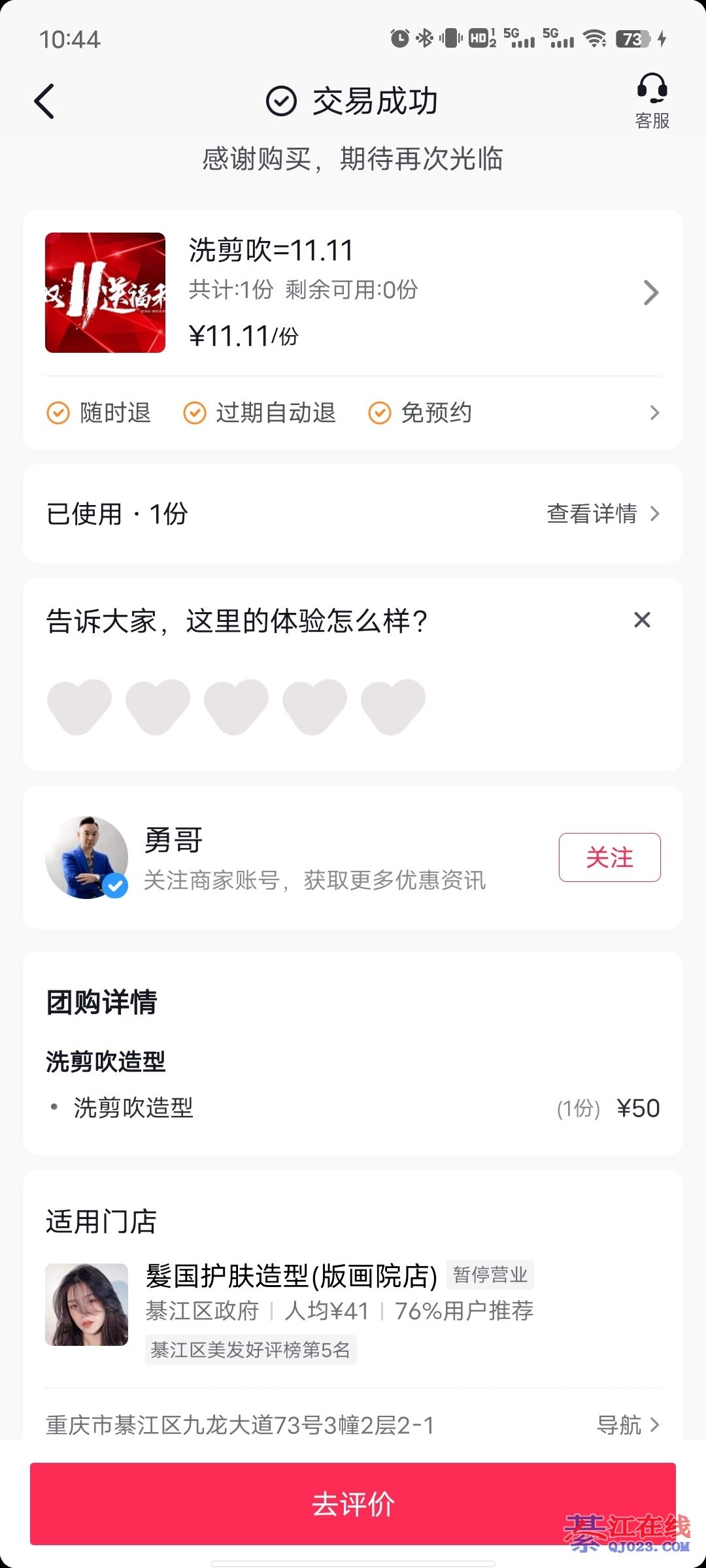Start 导航 to the store address
706x1568 pixels.
tap(628, 1425)
